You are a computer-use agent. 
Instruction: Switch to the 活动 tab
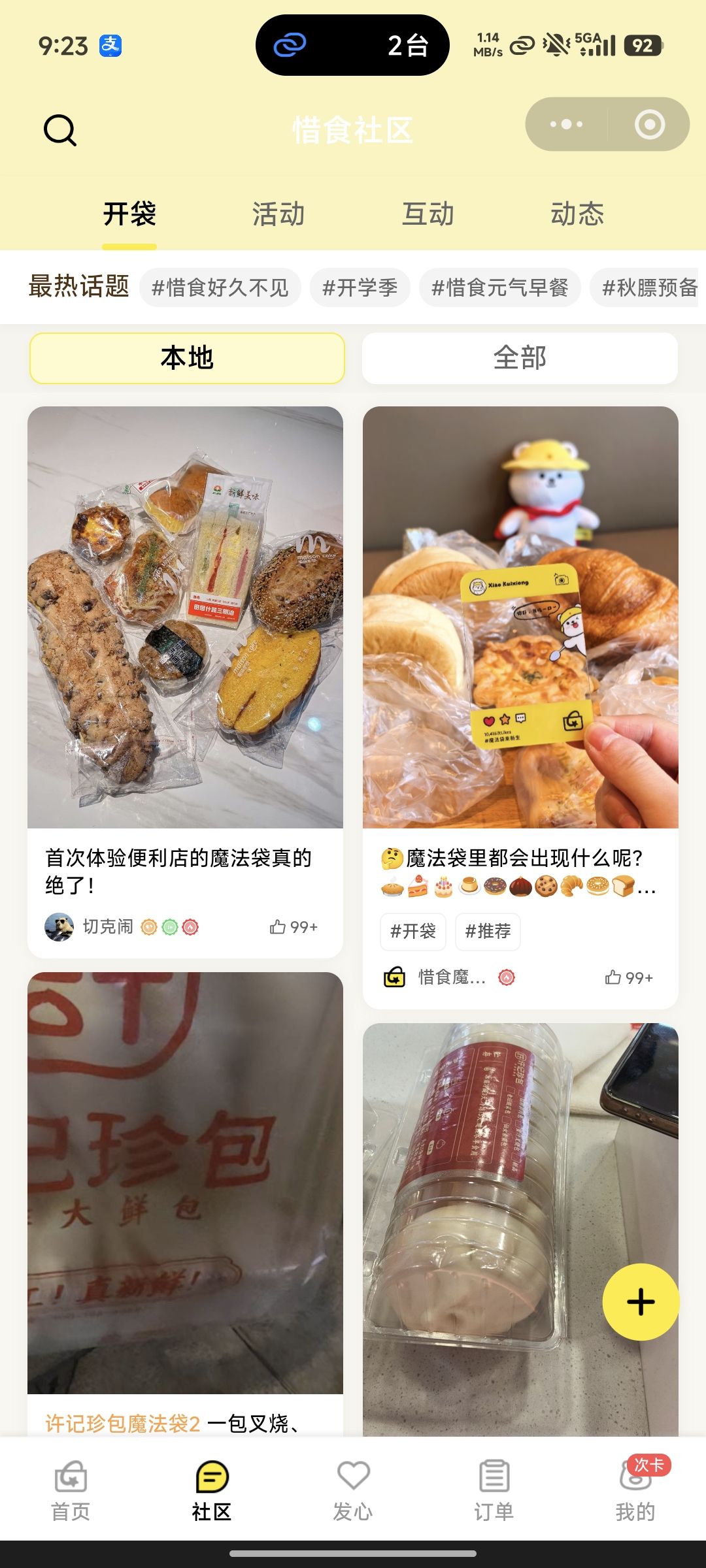point(278,214)
